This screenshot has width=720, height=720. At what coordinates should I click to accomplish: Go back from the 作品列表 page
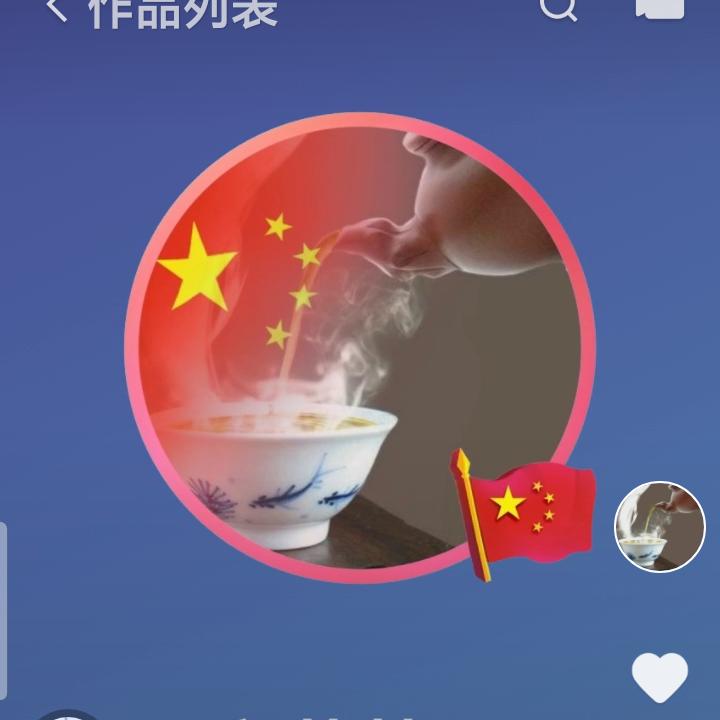coord(57,10)
